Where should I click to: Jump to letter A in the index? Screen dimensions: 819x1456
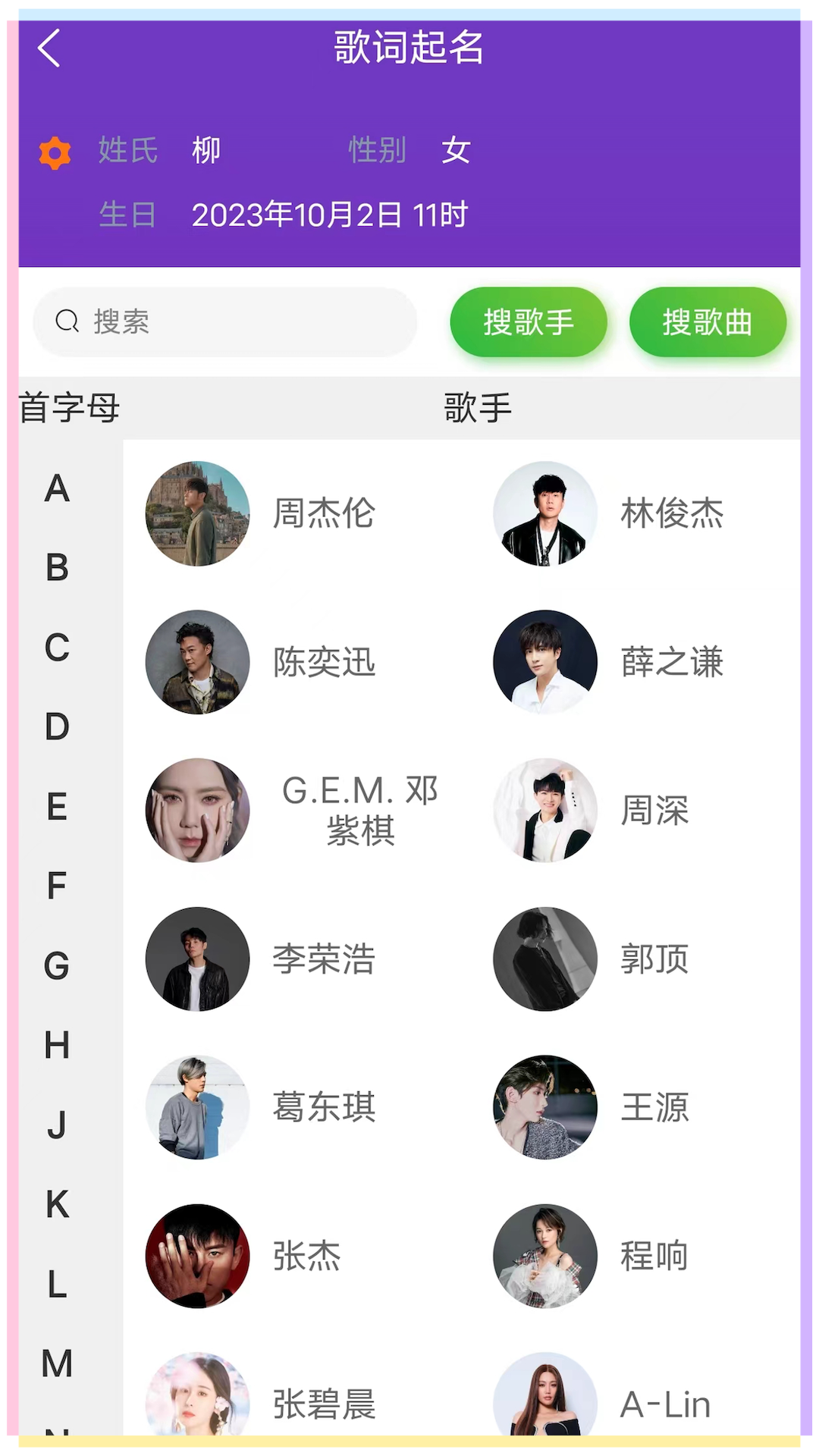57,488
